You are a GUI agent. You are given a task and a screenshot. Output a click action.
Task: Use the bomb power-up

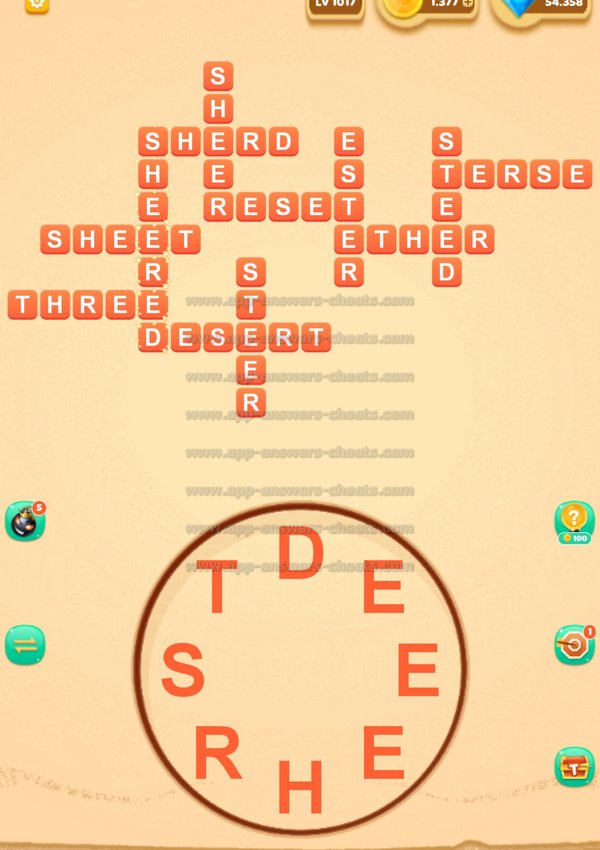click(24, 522)
